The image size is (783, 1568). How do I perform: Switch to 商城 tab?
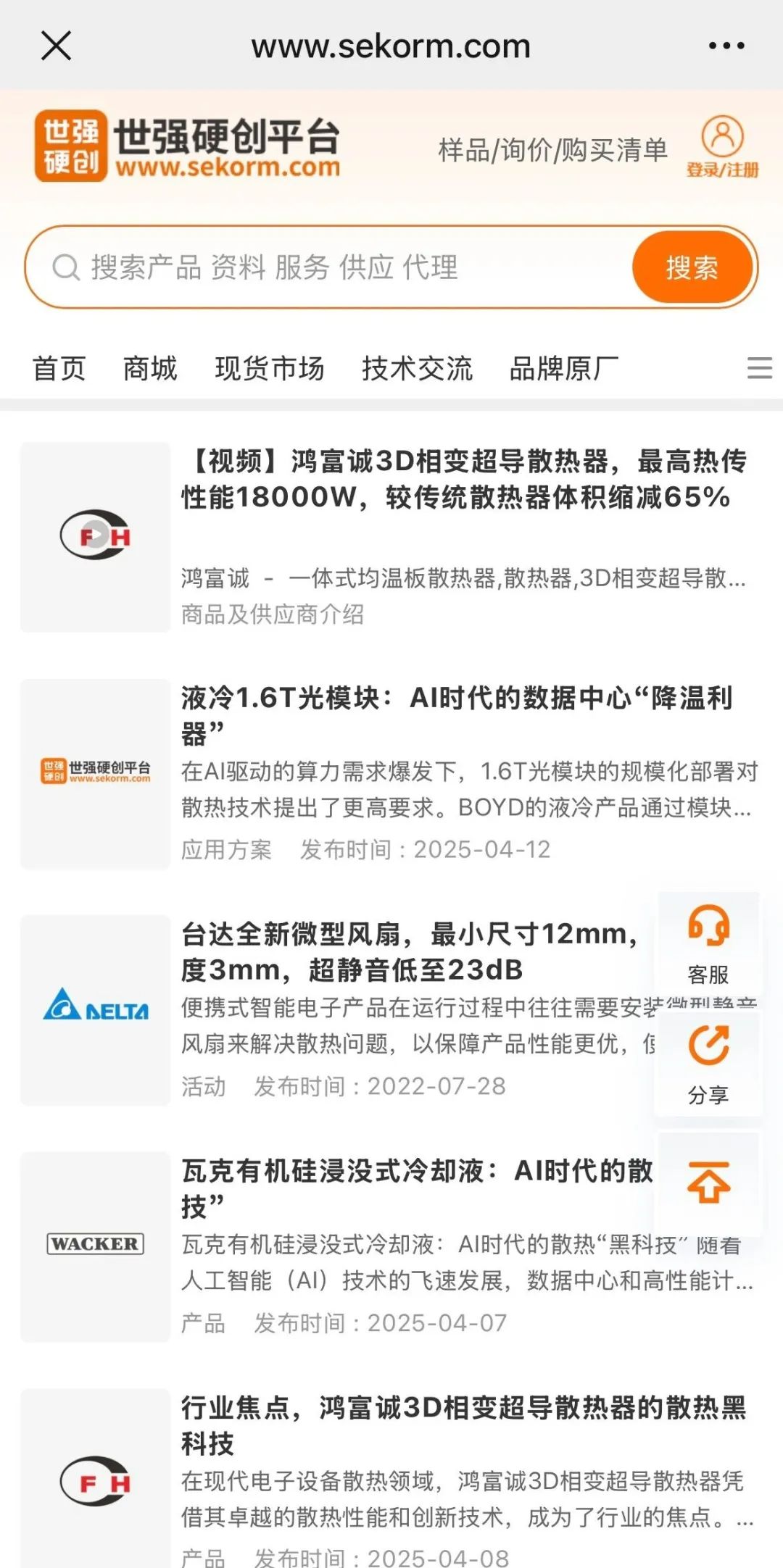(150, 368)
